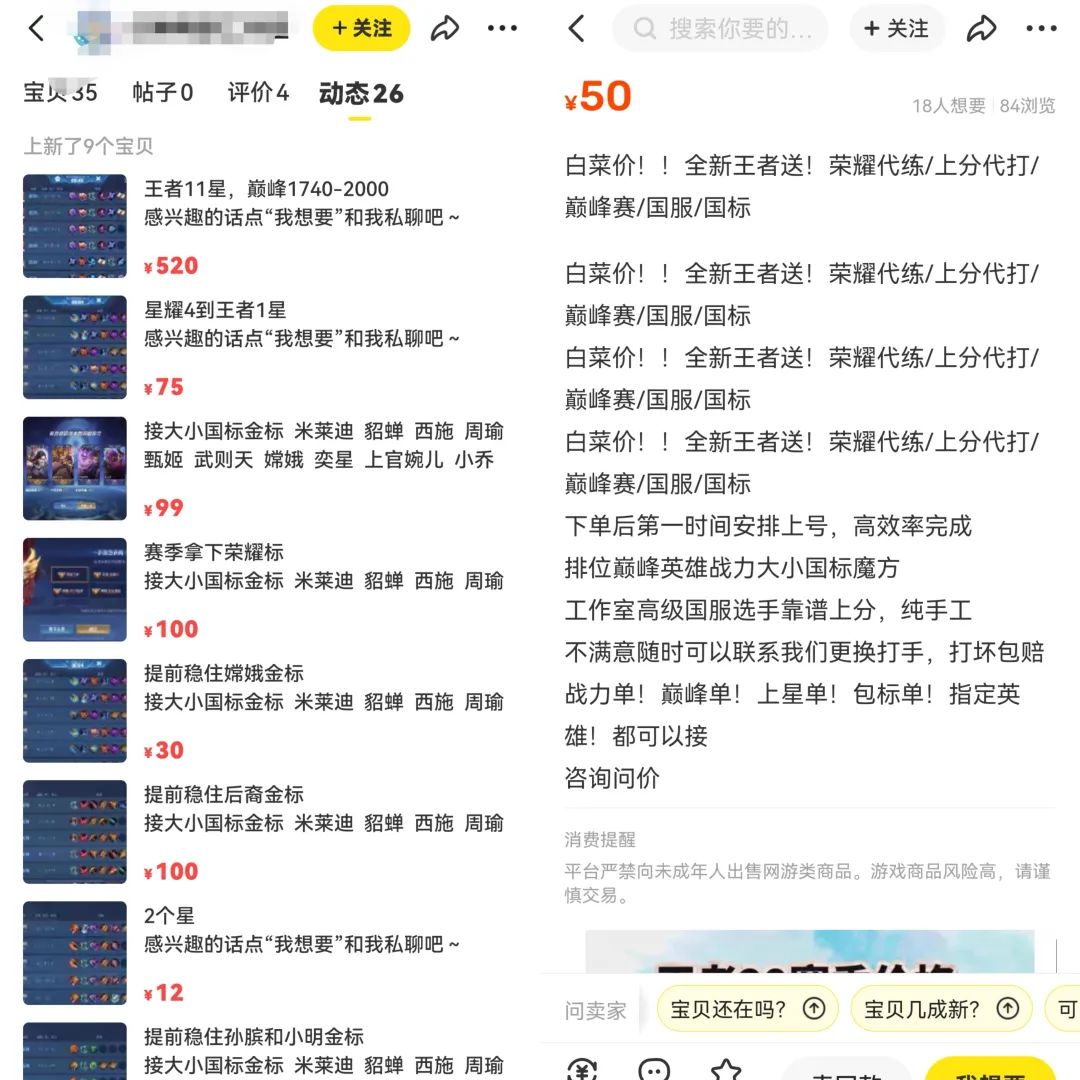Open the 星耀4到王者1星 listing
Screen dimensions: 1080x1080
point(215,310)
